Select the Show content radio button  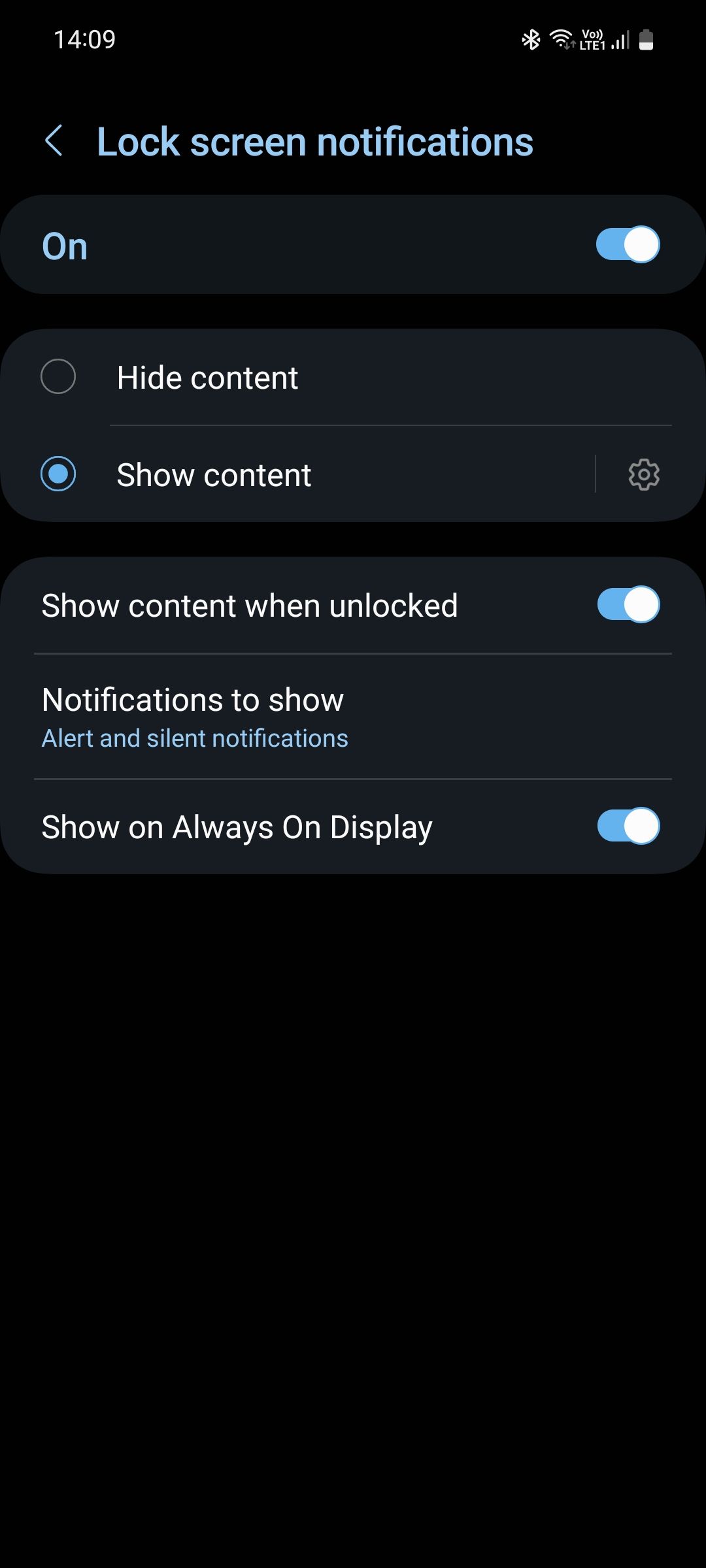[58, 474]
